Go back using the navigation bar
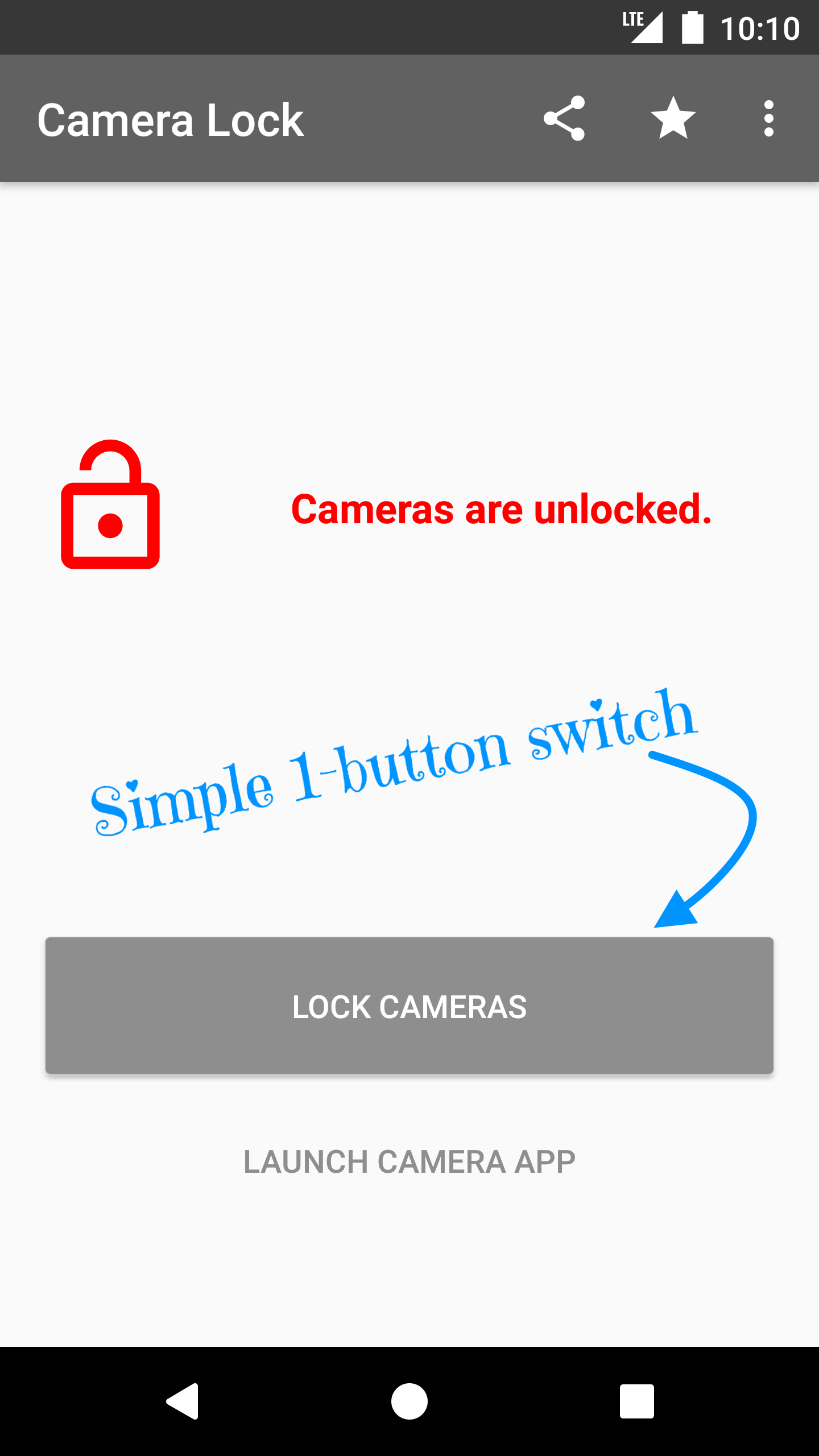The height and width of the screenshot is (1456, 819). [183, 1401]
